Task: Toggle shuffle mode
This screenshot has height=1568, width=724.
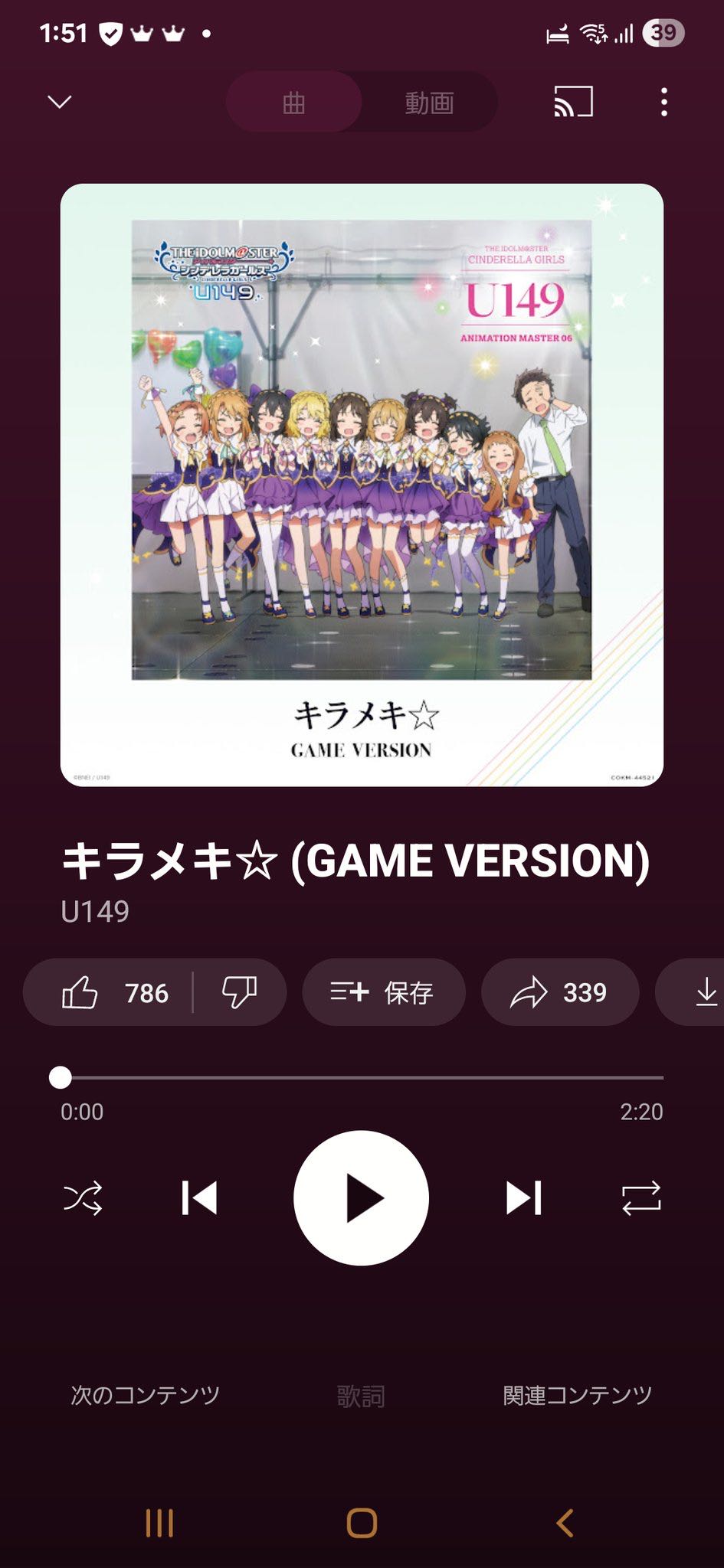Action: tap(82, 1198)
